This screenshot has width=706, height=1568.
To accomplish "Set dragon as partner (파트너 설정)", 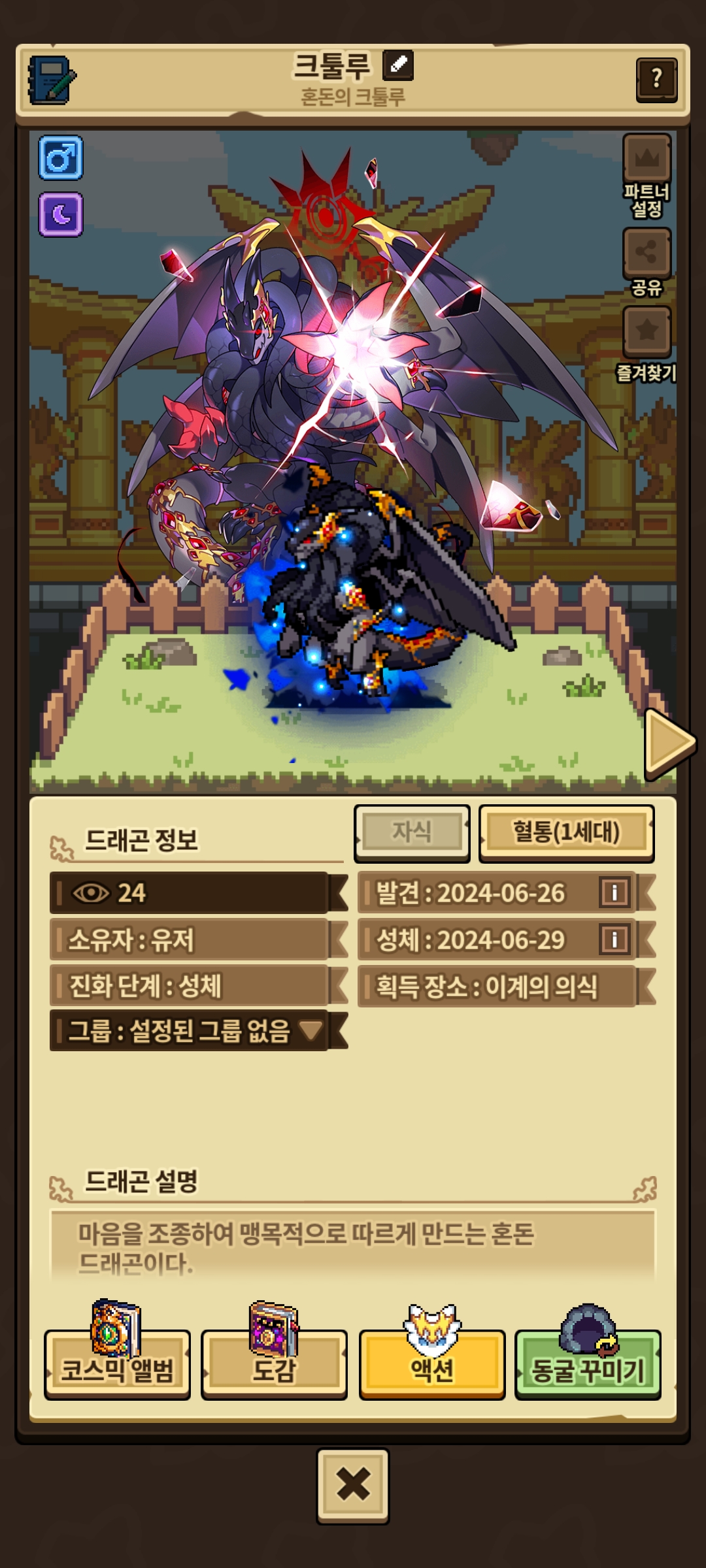I will coord(647,159).
